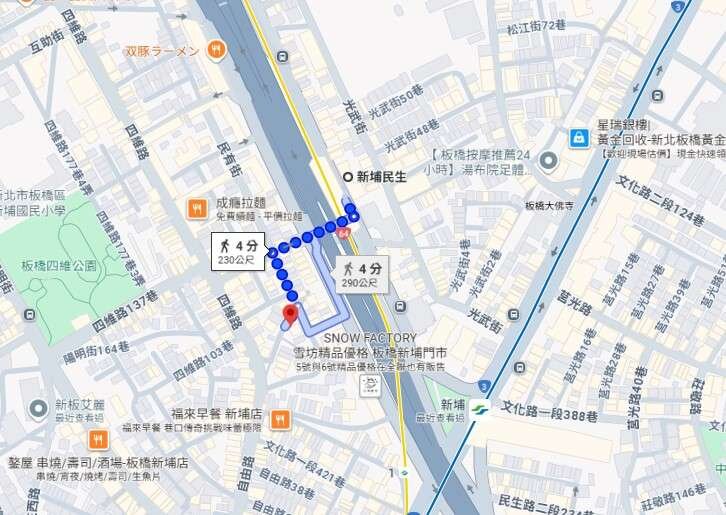This screenshot has width=726, height=515.
Task: Select the 板橋四維公園 park label
Action: point(60,266)
